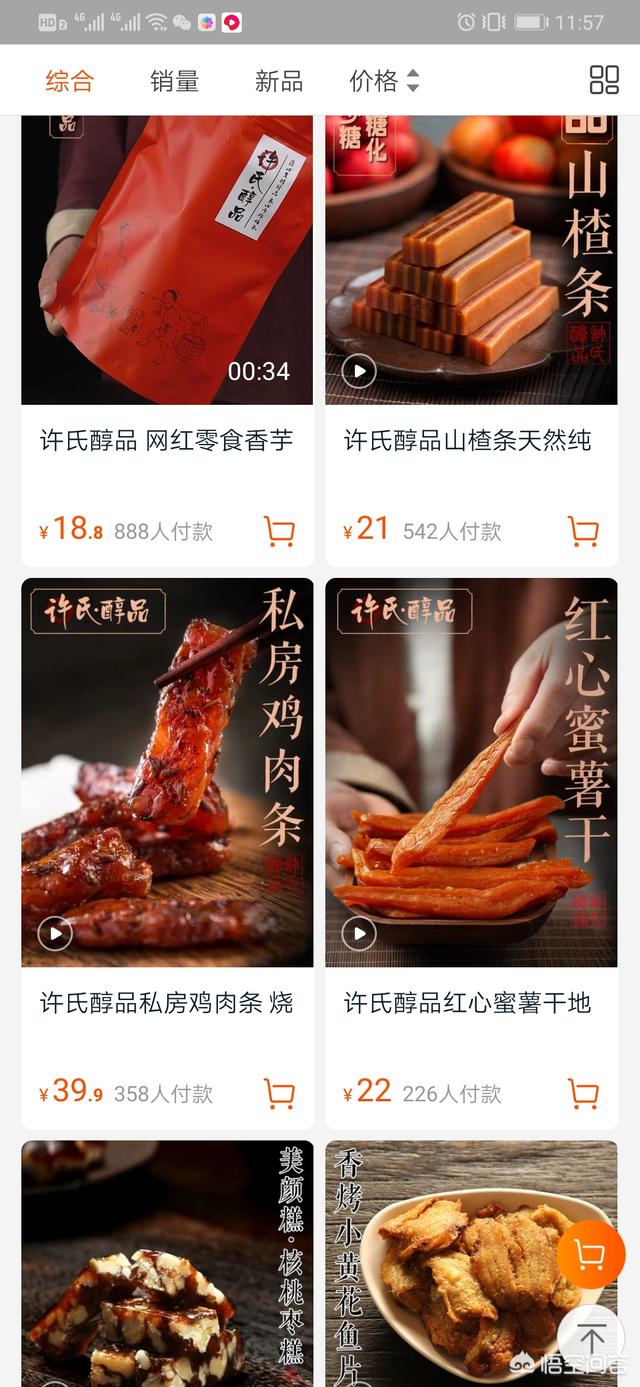640x1387 pixels.
Task: Open the floating orange shopping cart
Action: click(x=590, y=1254)
